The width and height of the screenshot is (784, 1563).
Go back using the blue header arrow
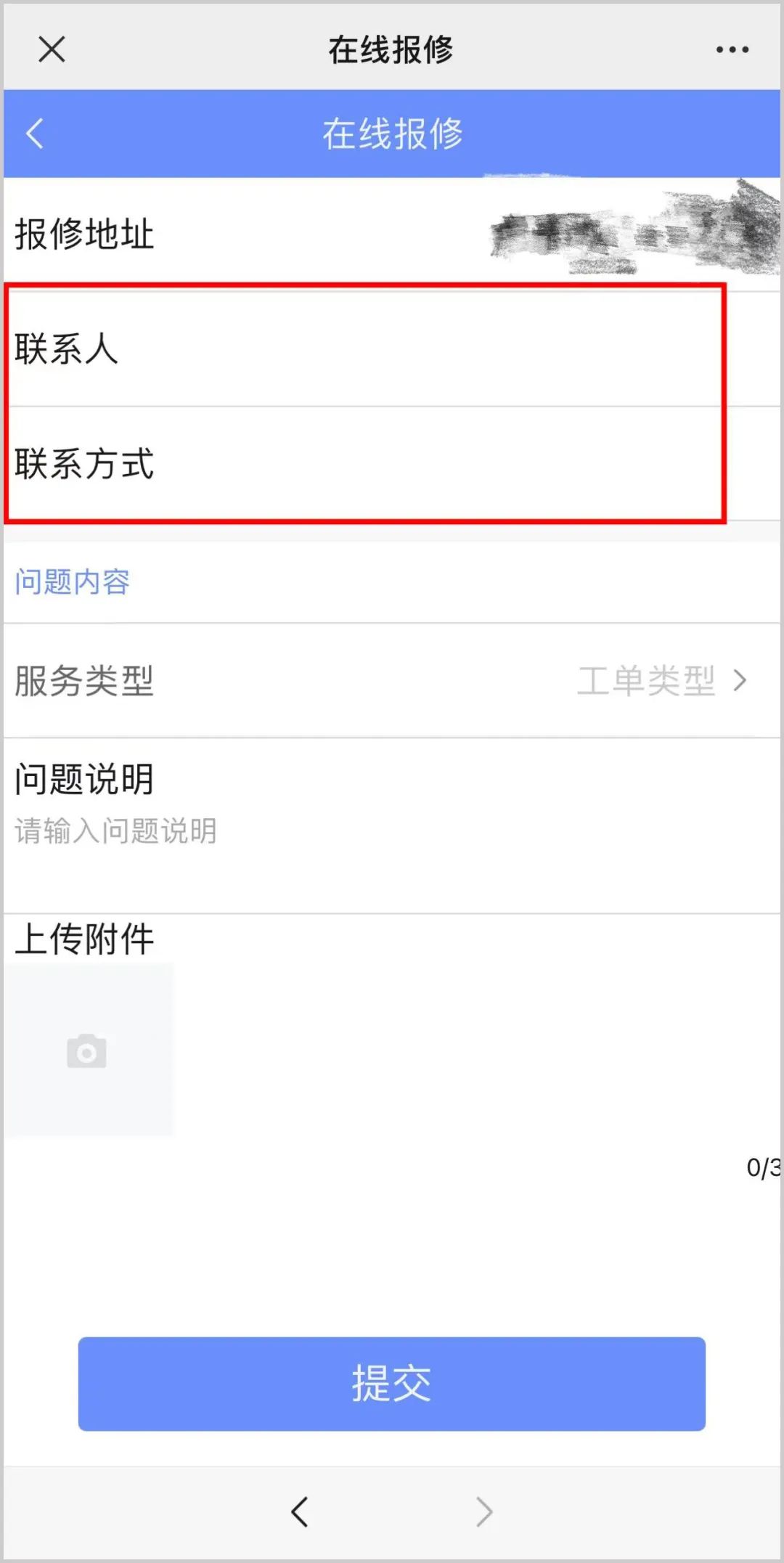35,134
